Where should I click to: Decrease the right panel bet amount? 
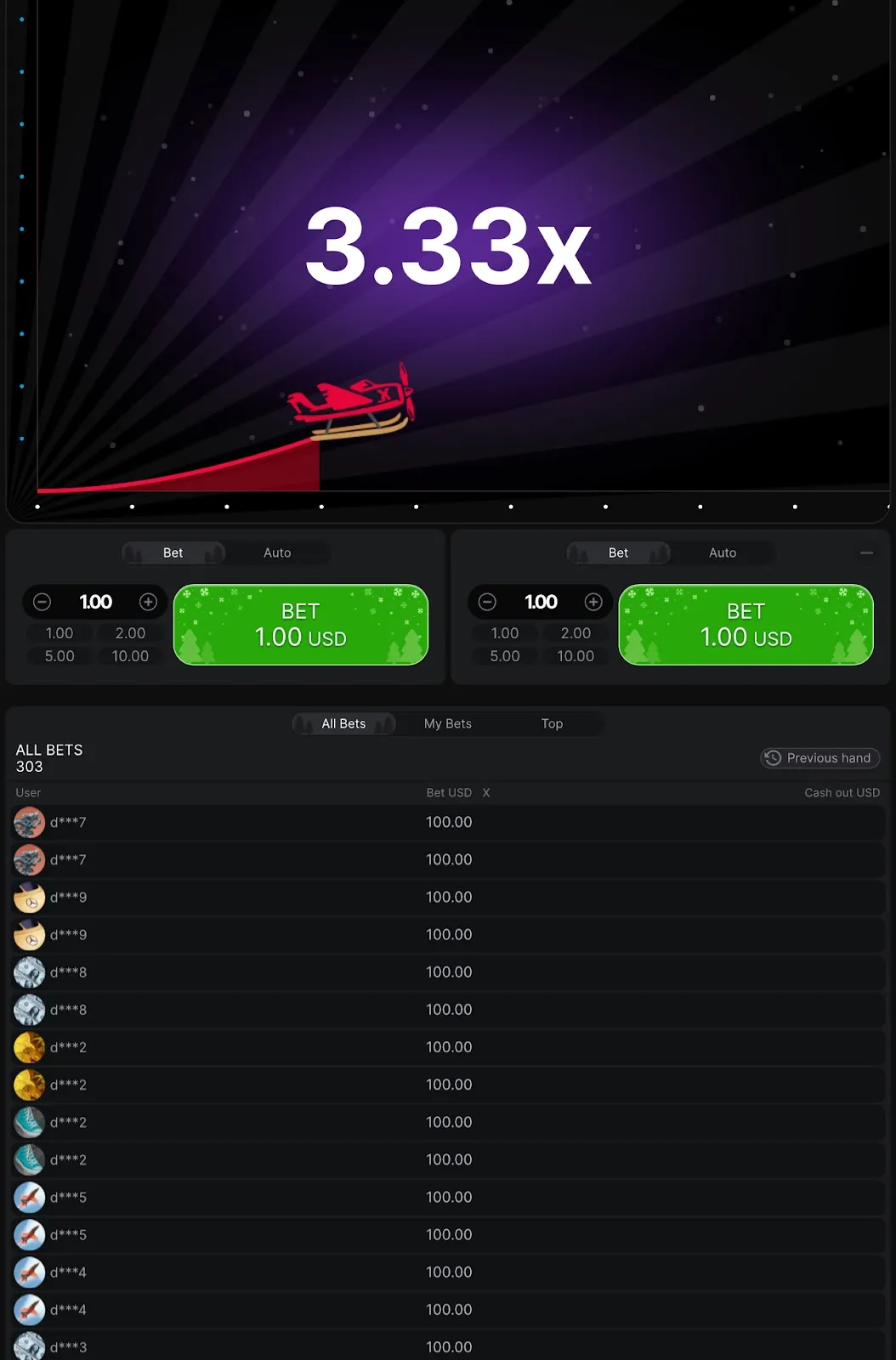click(487, 602)
